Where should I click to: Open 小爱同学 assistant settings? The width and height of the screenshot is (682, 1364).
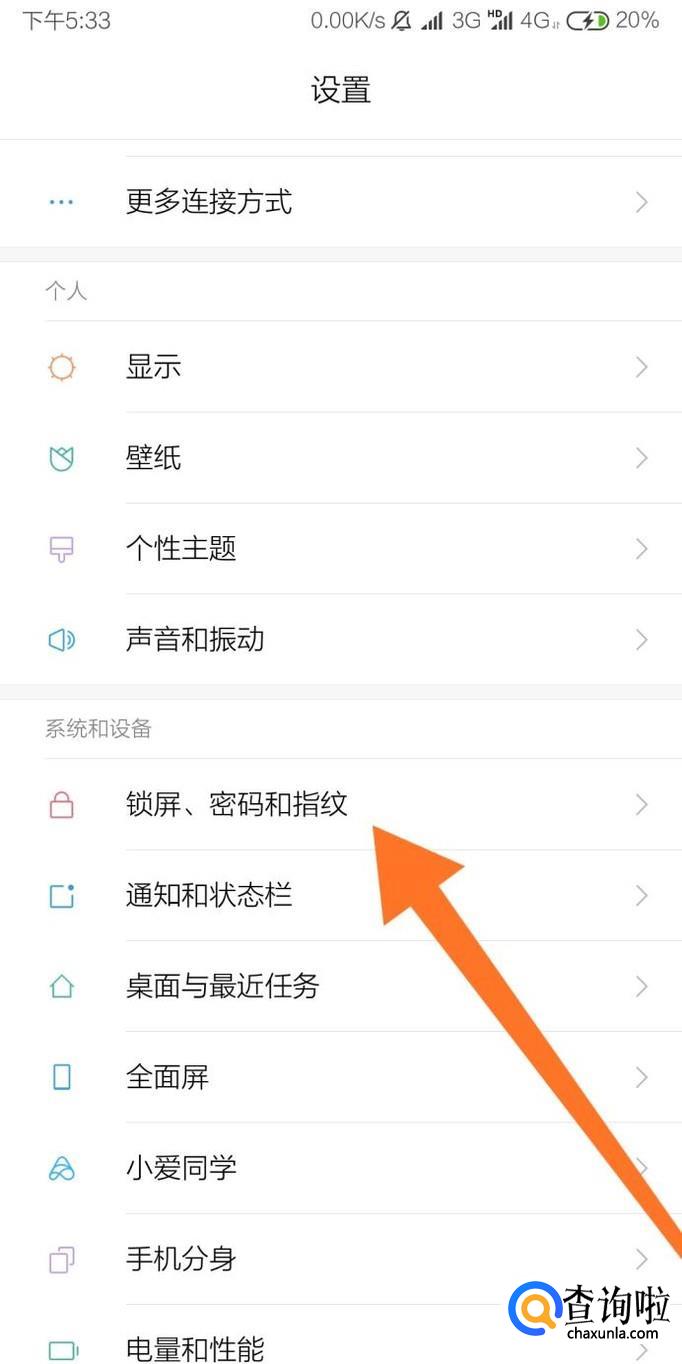click(x=341, y=1168)
